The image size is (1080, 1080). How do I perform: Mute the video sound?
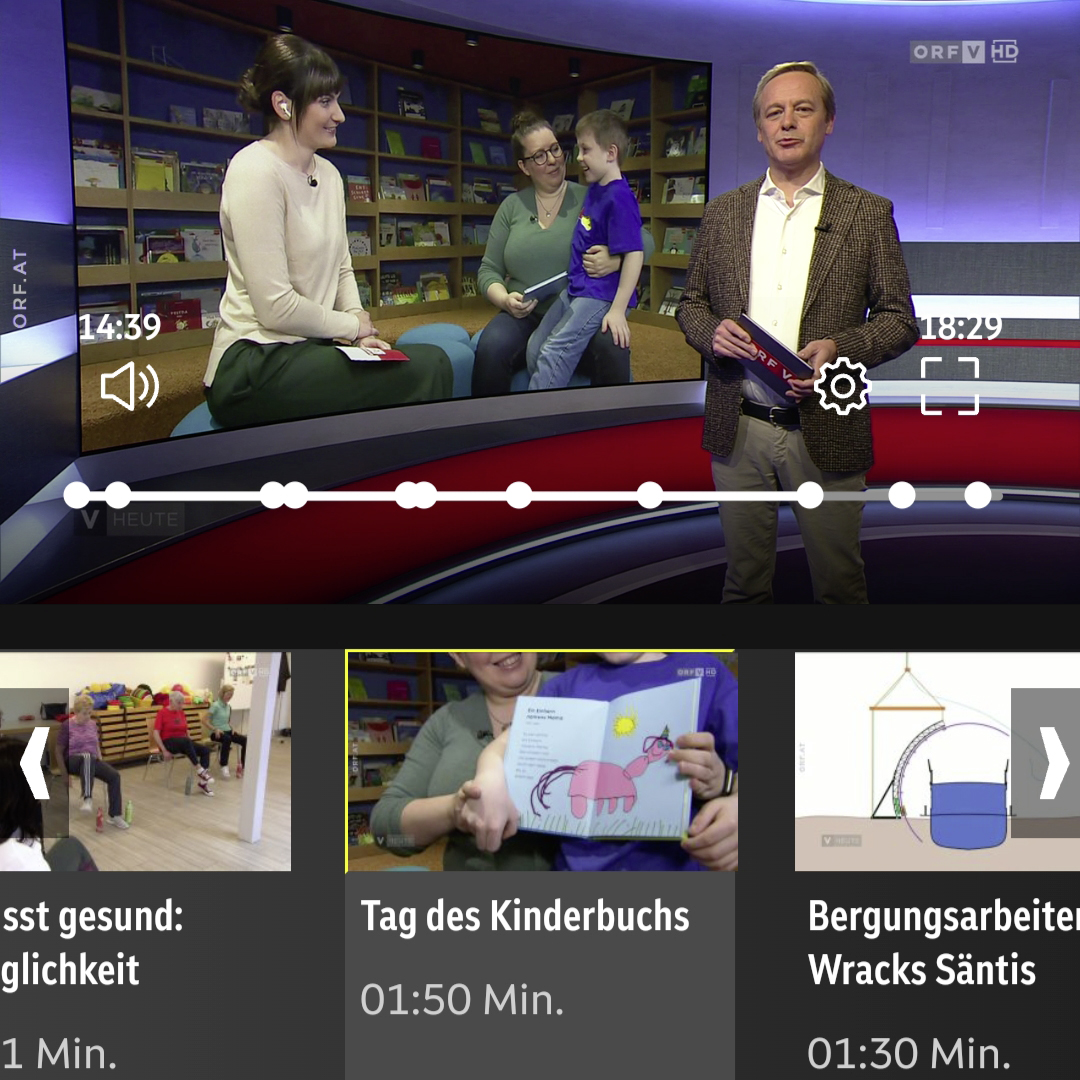[130, 387]
